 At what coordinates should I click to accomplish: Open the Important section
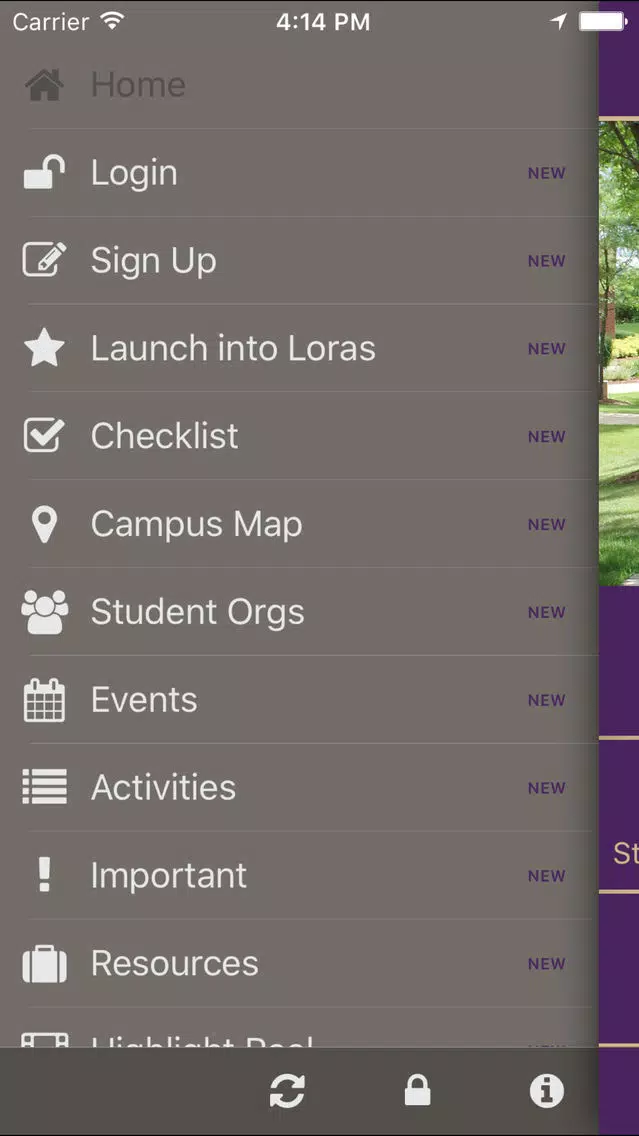click(299, 875)
